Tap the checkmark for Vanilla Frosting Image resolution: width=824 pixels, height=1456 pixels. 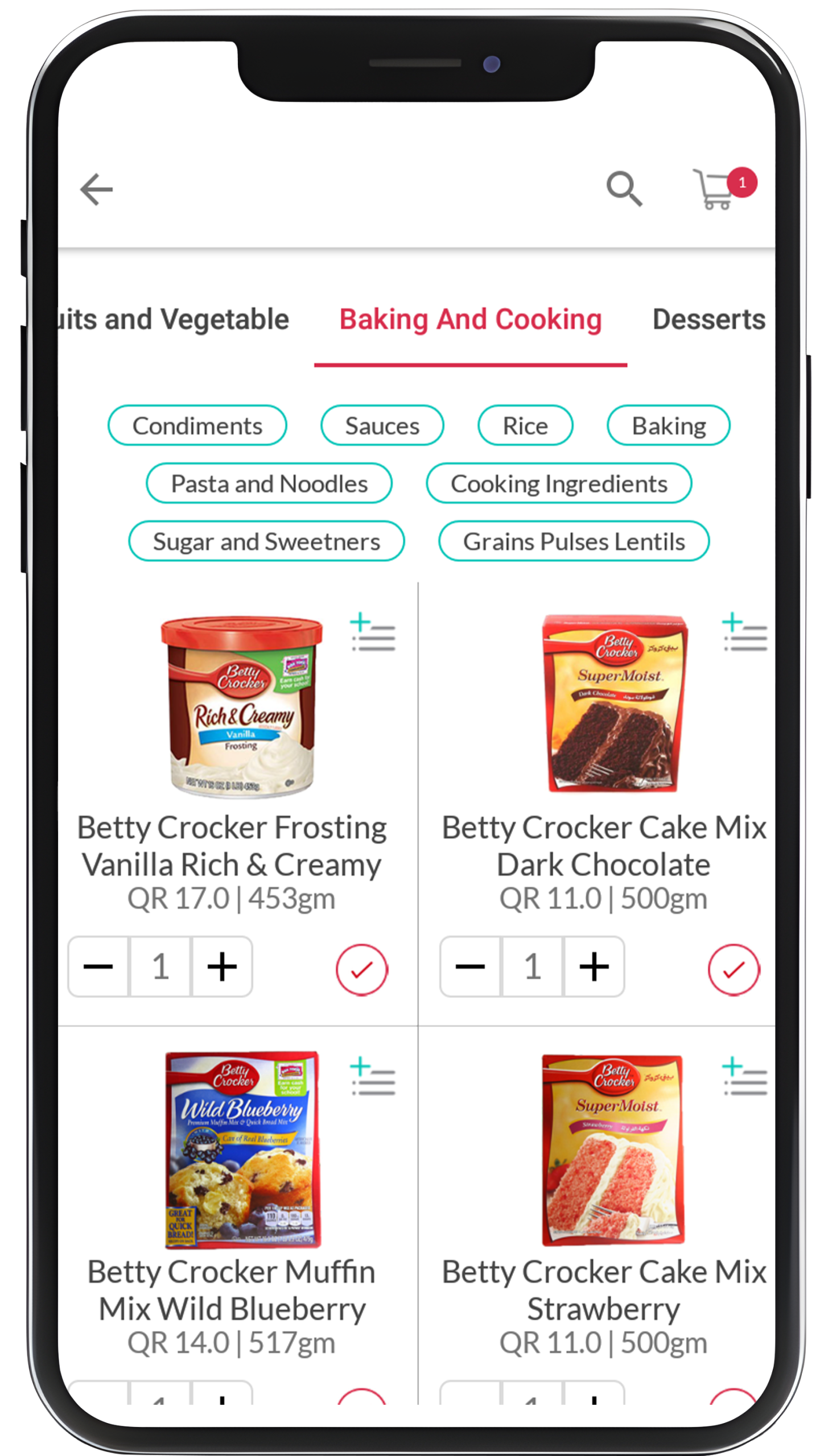(361, 970)
